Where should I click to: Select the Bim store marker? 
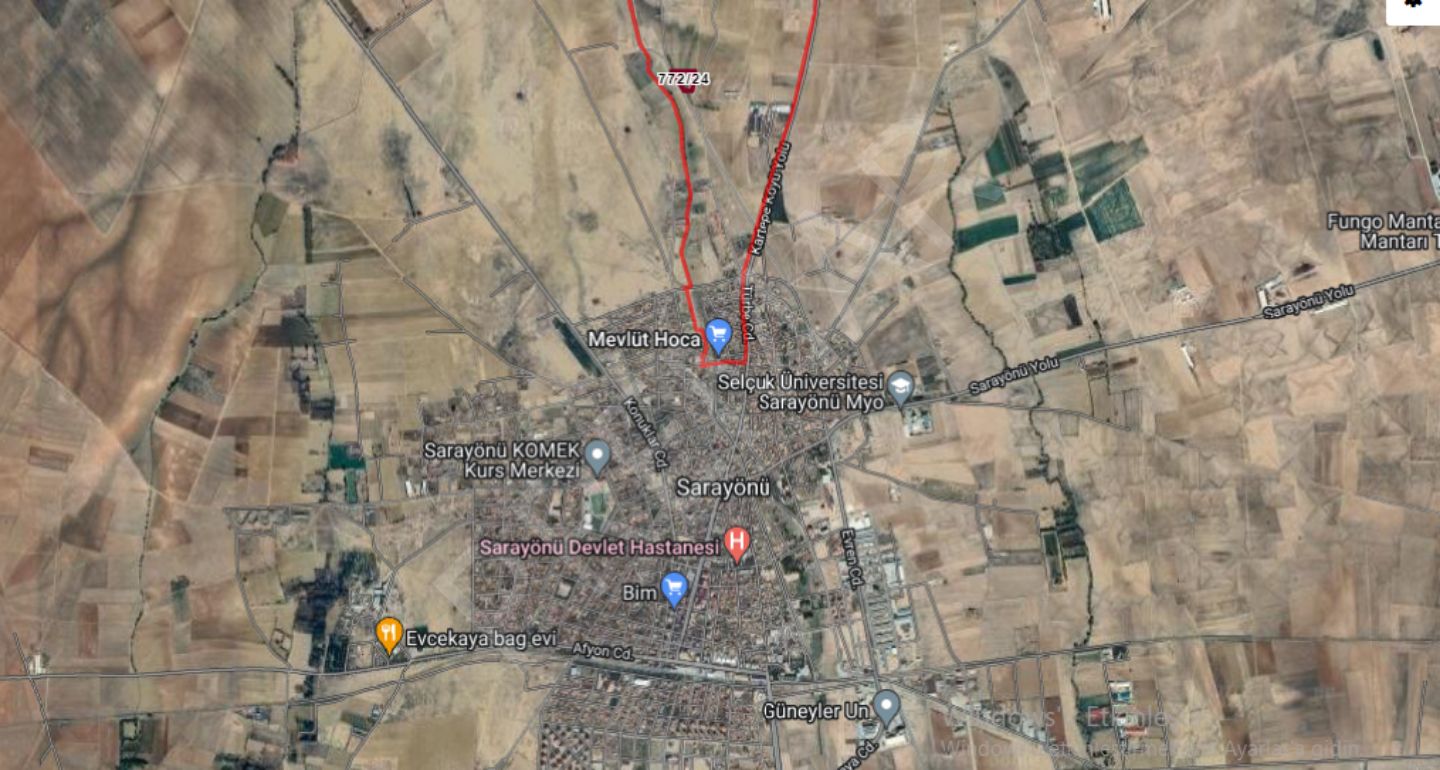point(675,589)
